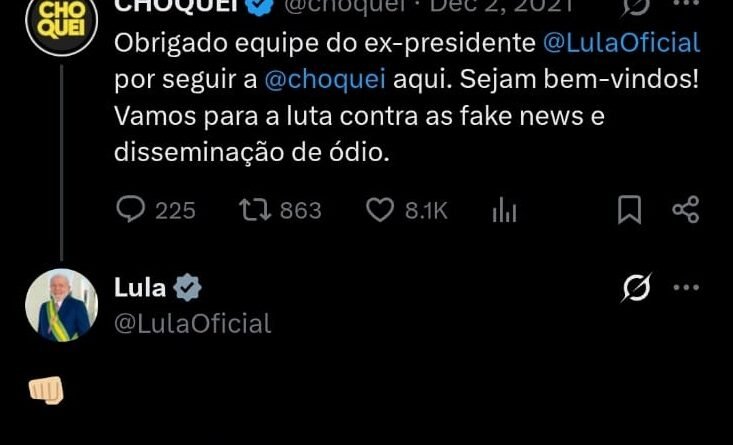The width and height of the screenshot is (733, 445).
Task: View analytics of the CHOQUEI tweet
Action: pyautogui.click(x=504, y=209)
